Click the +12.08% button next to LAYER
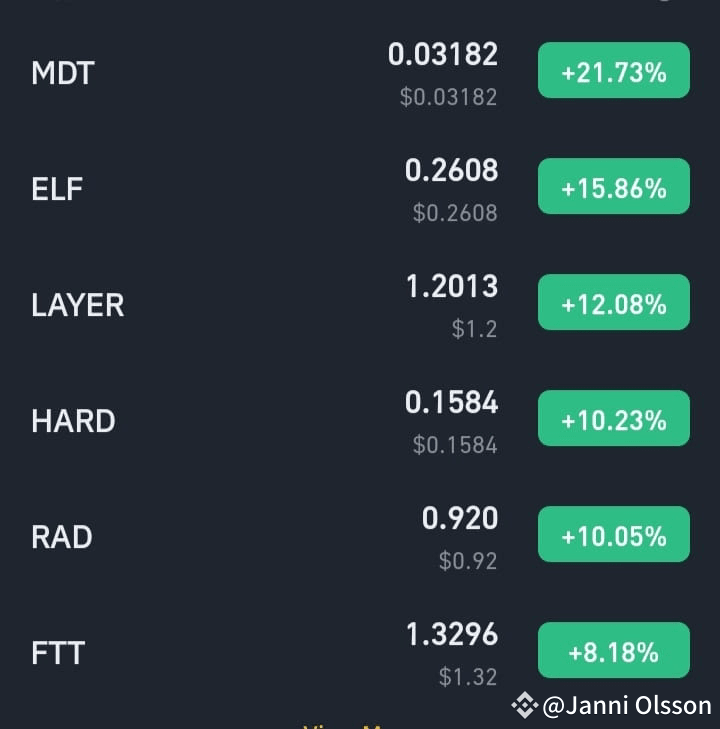Screen dimensions: 720x729 click(x=613, y=302)
